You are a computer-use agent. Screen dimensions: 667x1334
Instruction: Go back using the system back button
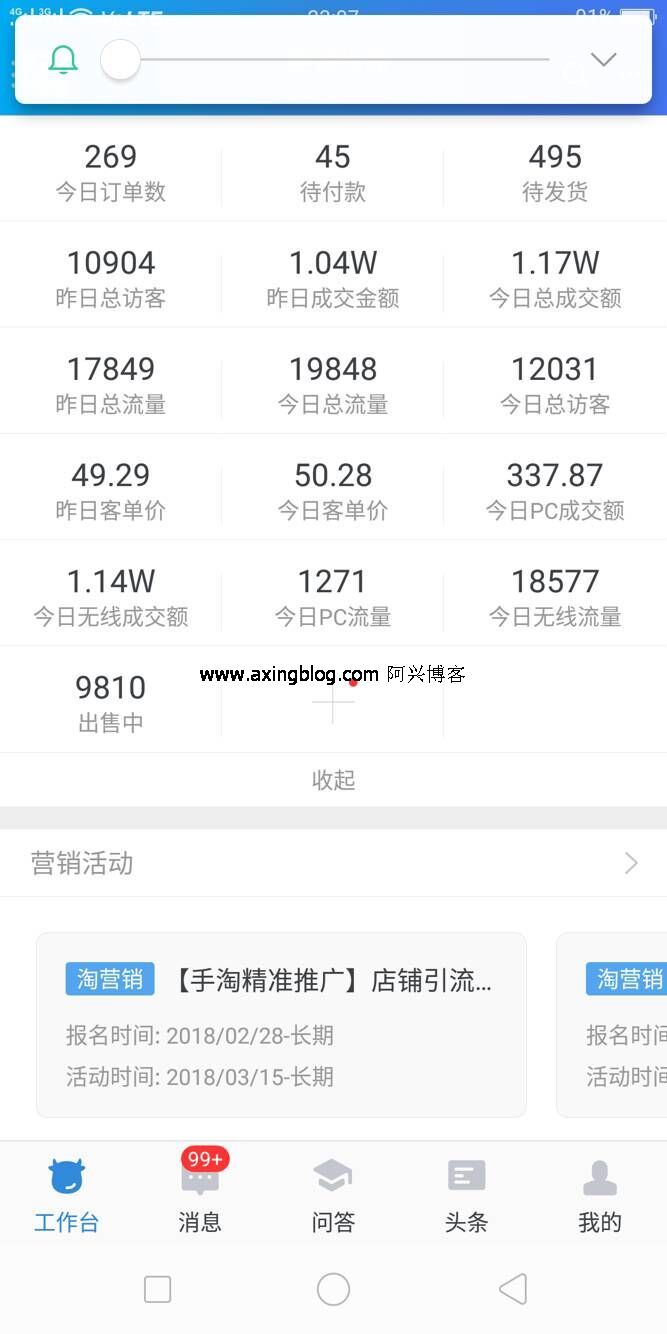point(512,1289)
